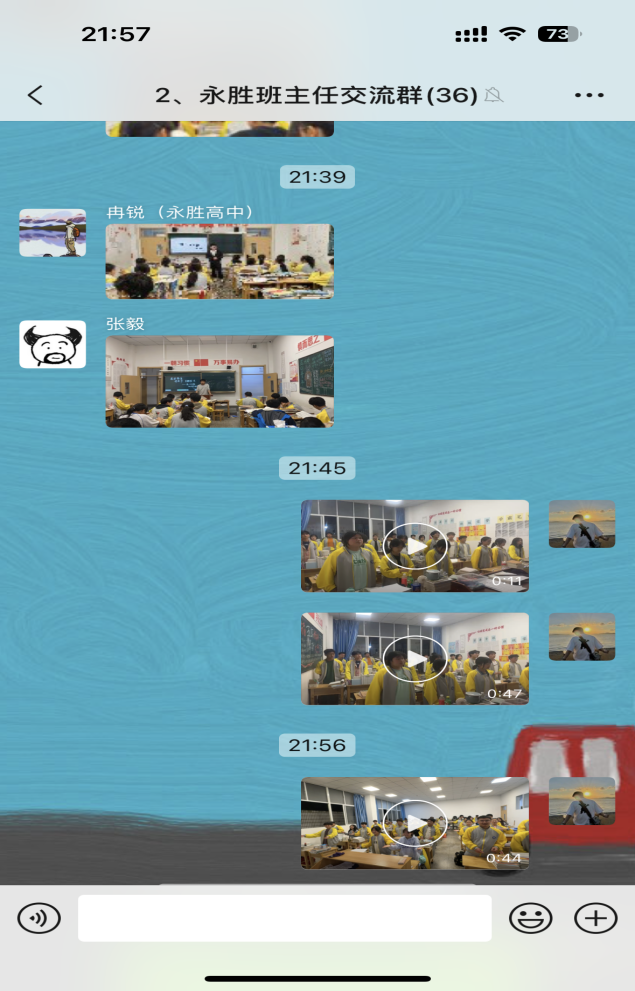Open the emoji sticker panel

coord(530,918)
